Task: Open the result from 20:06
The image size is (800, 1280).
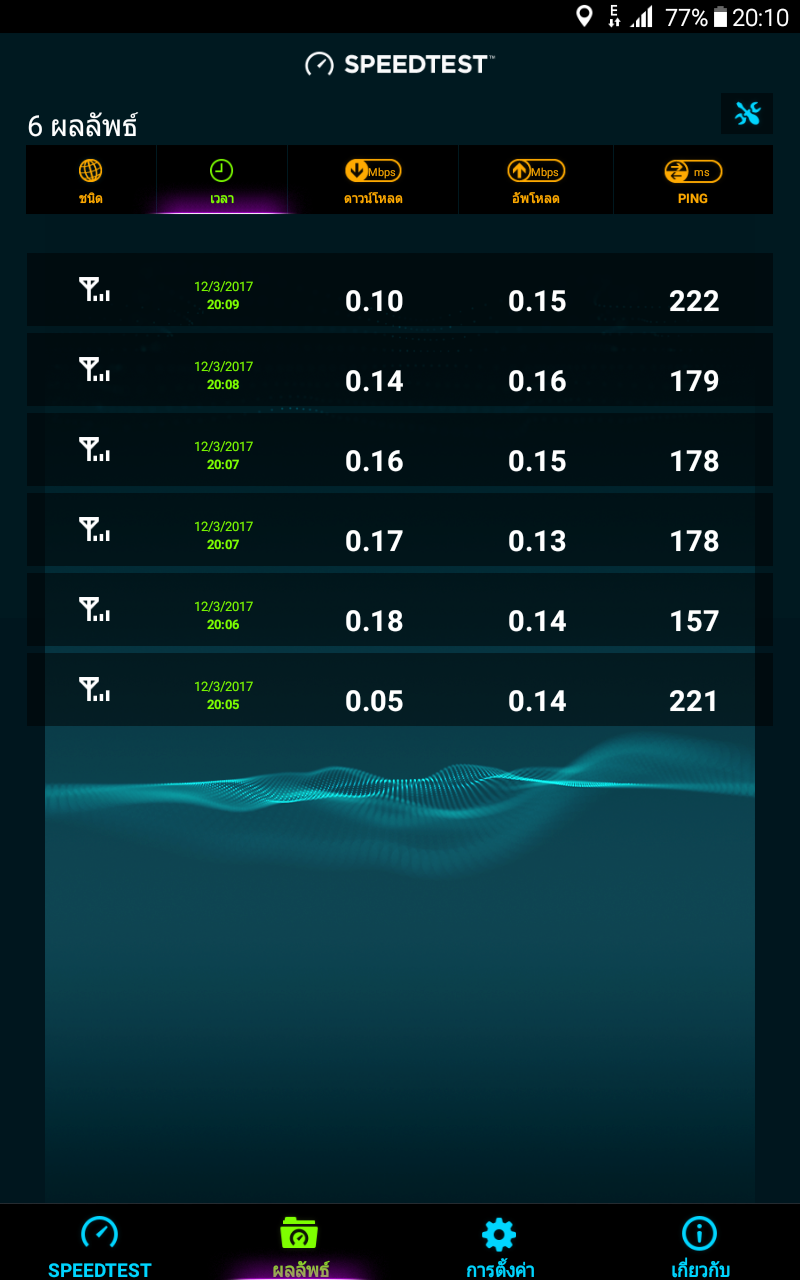Action: 399,610
